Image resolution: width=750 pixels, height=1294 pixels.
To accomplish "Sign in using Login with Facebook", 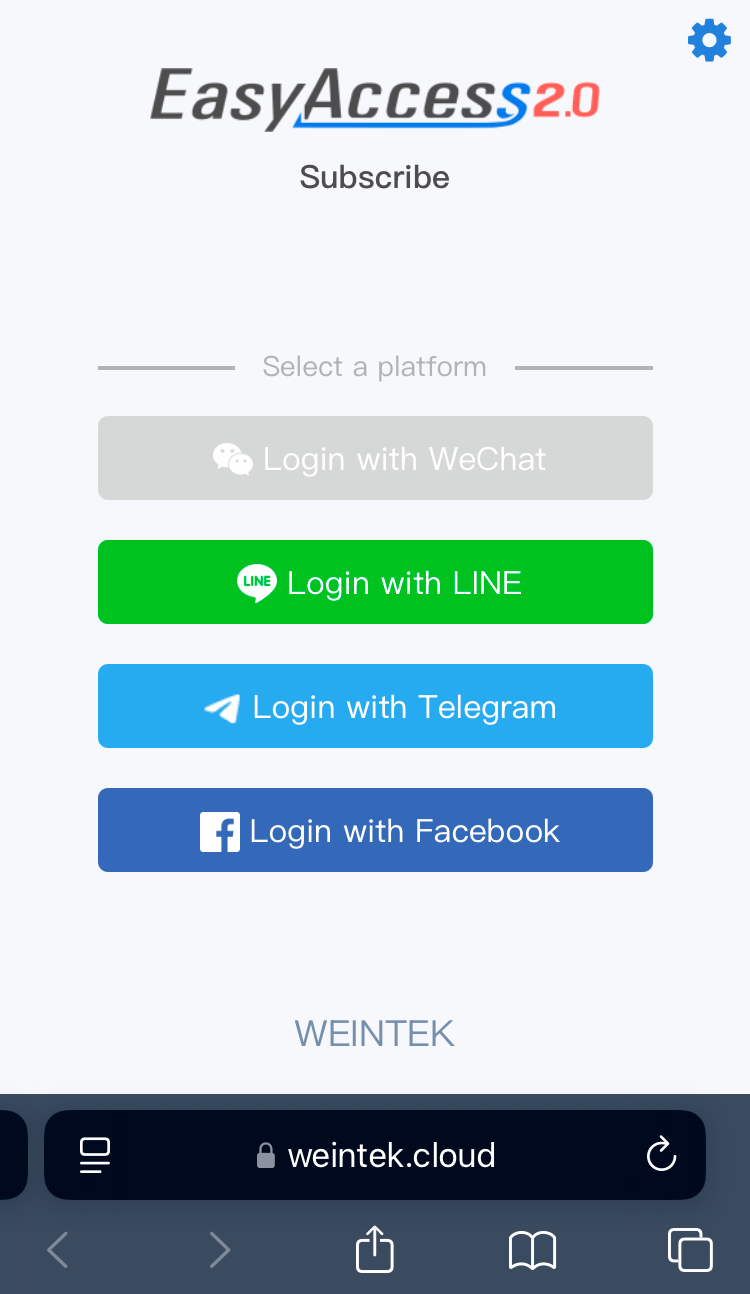I will pos(375,830).
